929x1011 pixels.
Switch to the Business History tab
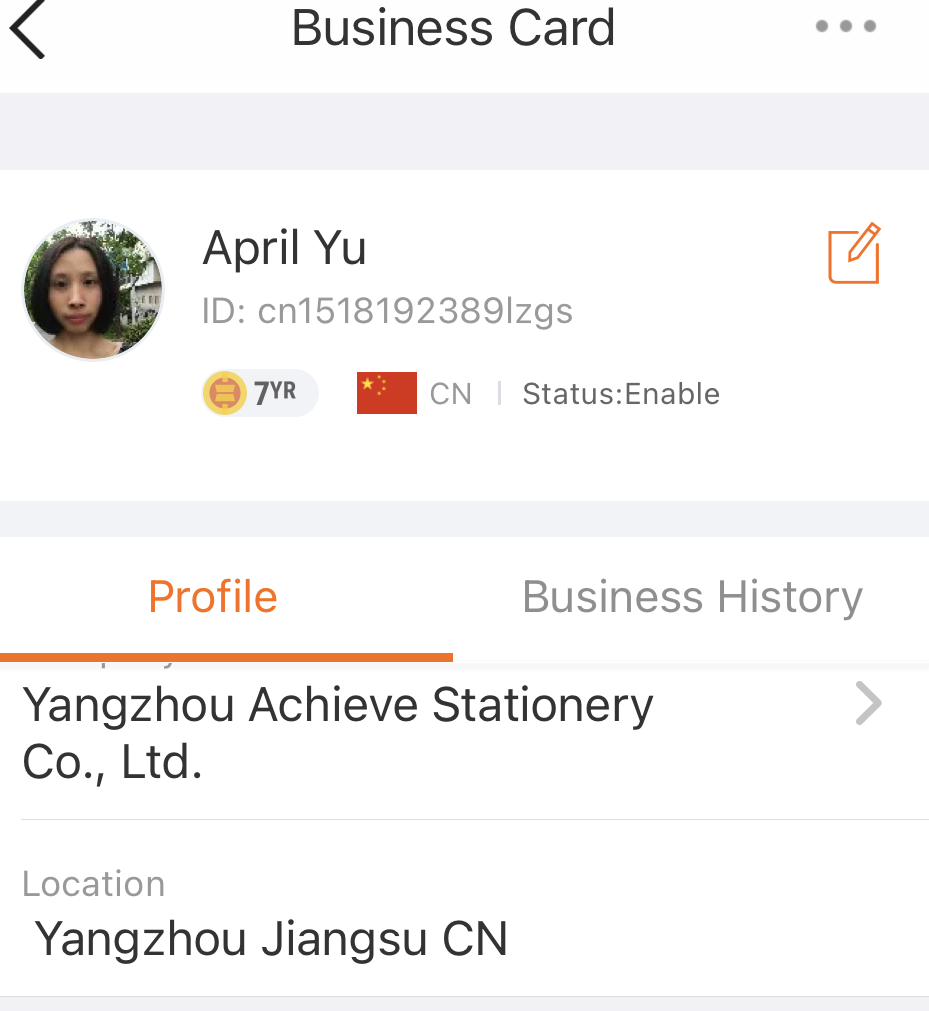692,597
